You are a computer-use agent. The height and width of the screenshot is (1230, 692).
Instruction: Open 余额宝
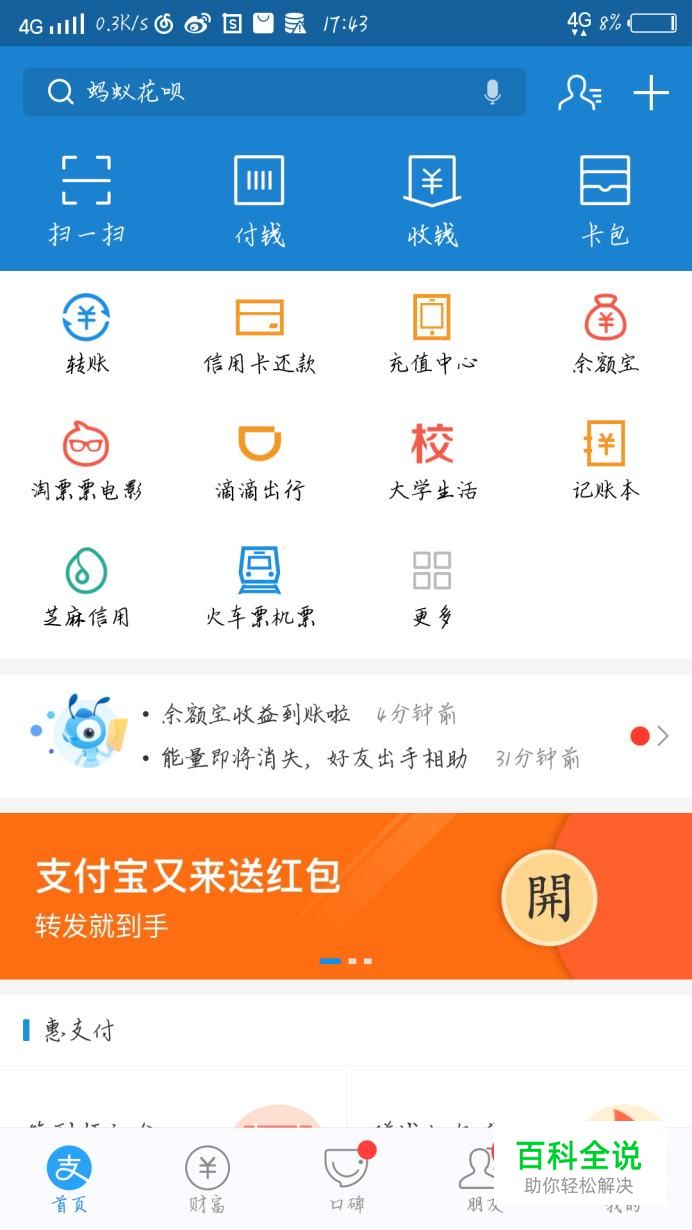tap(605, 335)
